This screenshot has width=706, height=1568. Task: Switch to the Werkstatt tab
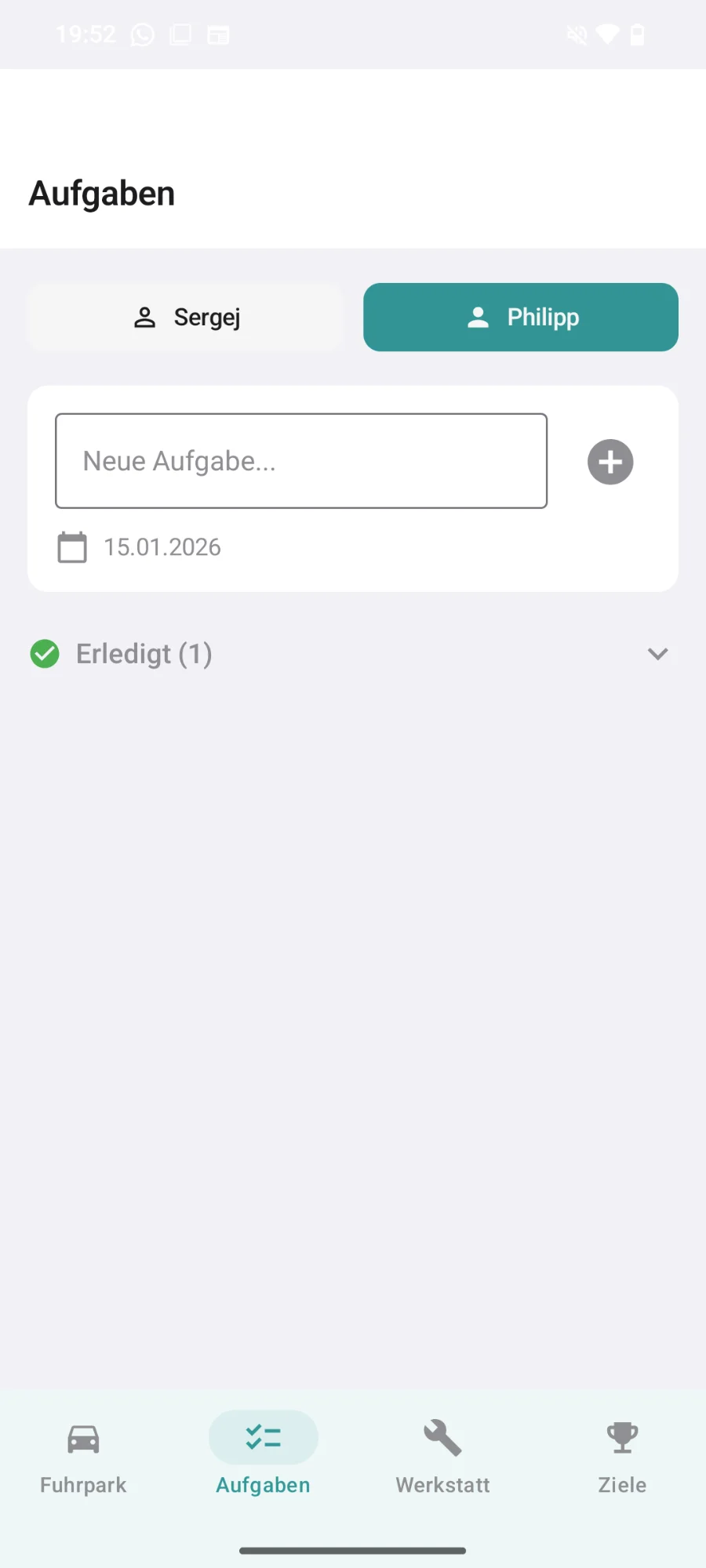tap(442, 1457)
